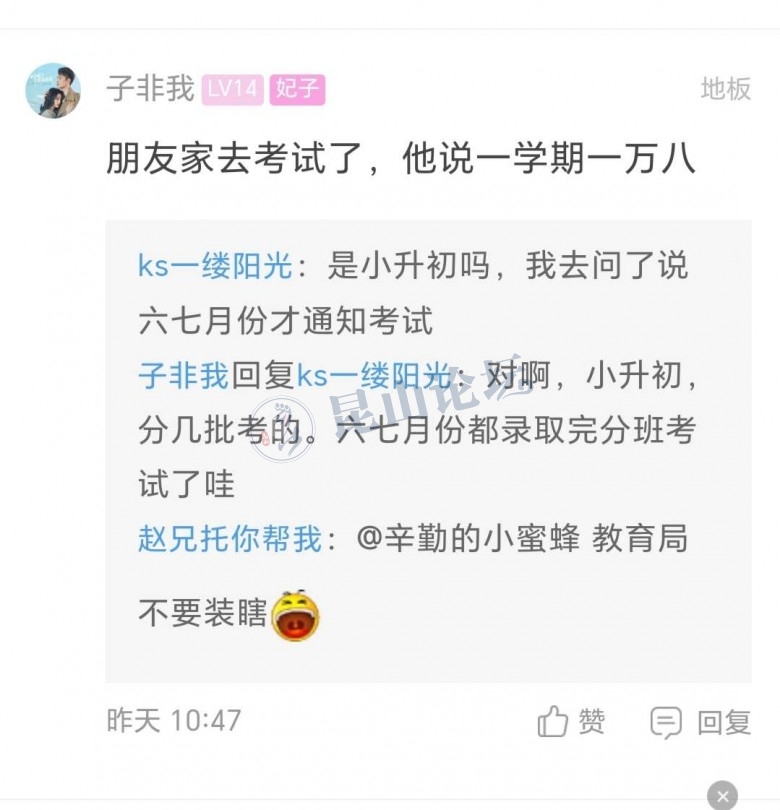780x810 pixels.
Task: Open the 子非我 username at post top
Action: (x=150, y=89)
